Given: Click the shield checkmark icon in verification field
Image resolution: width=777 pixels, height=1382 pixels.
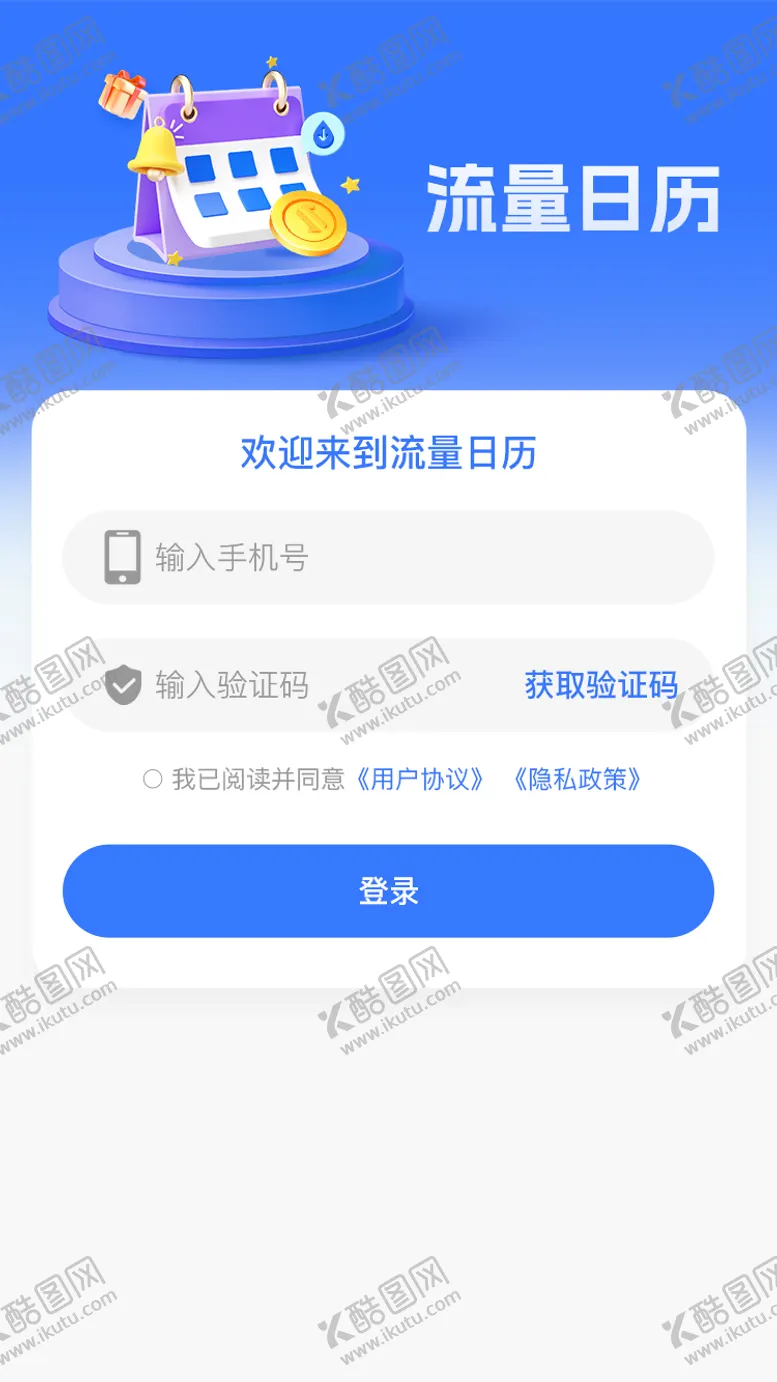Looking at the screenshot, I should point(122,686).
